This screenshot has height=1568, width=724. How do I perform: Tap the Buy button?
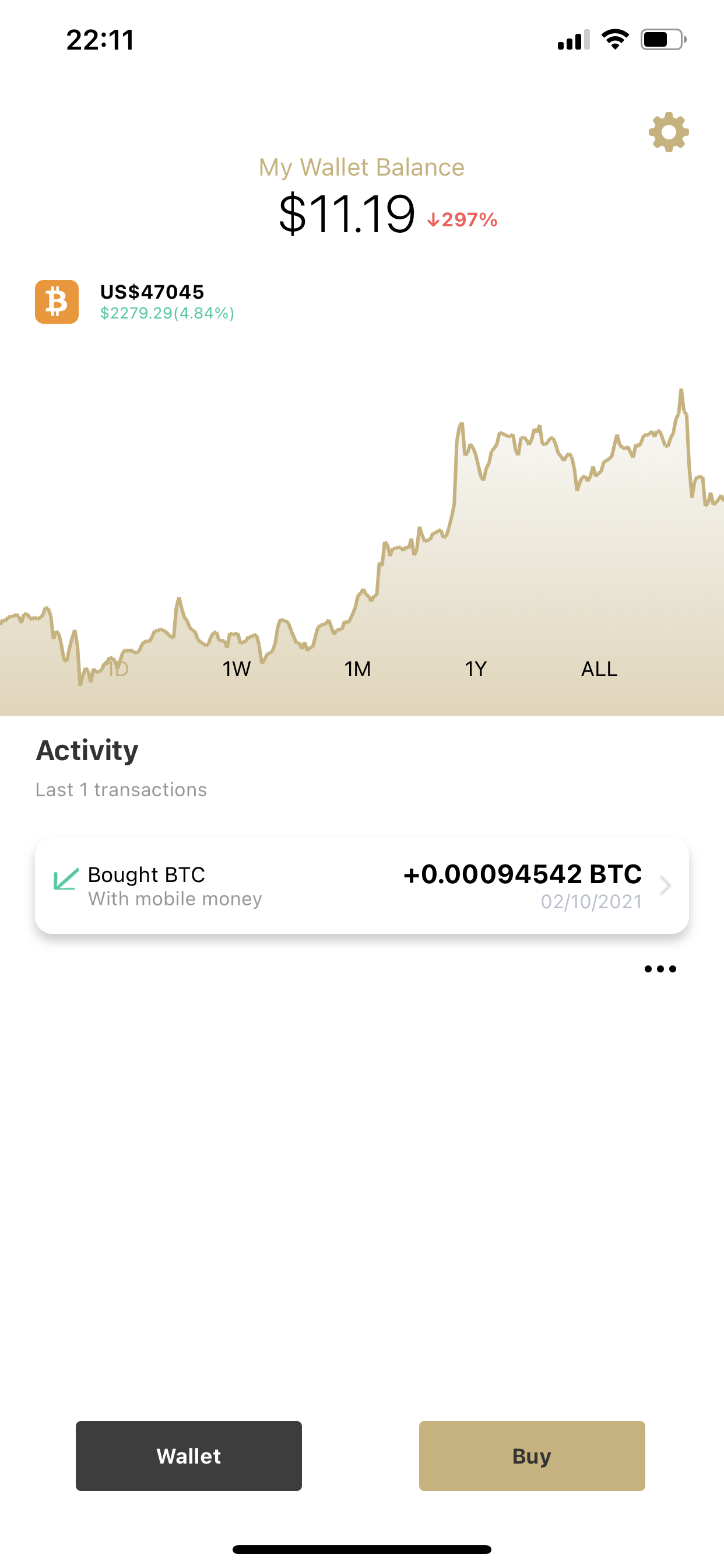pos(532,1455)
